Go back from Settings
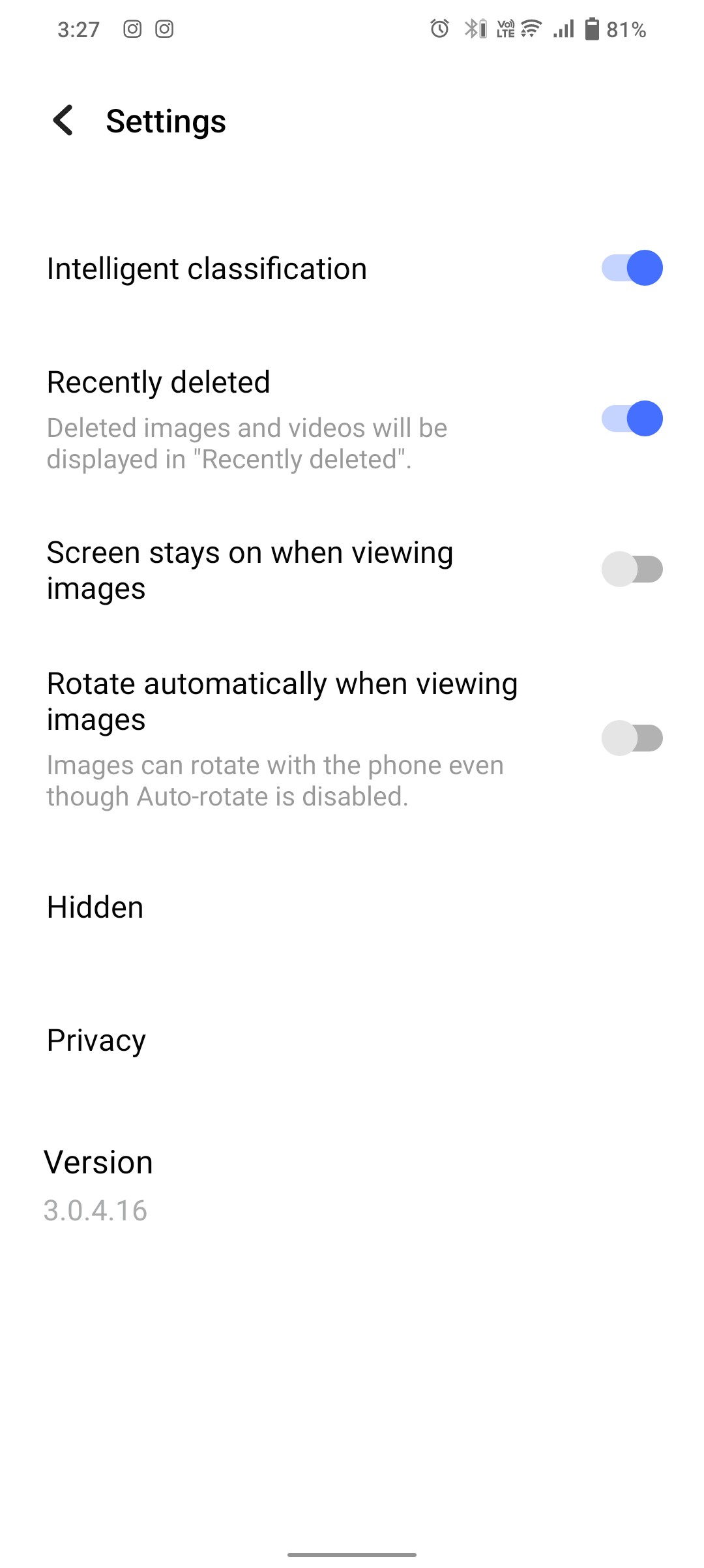The height and width of the screenshot is (1568, 704). point(63,121)
